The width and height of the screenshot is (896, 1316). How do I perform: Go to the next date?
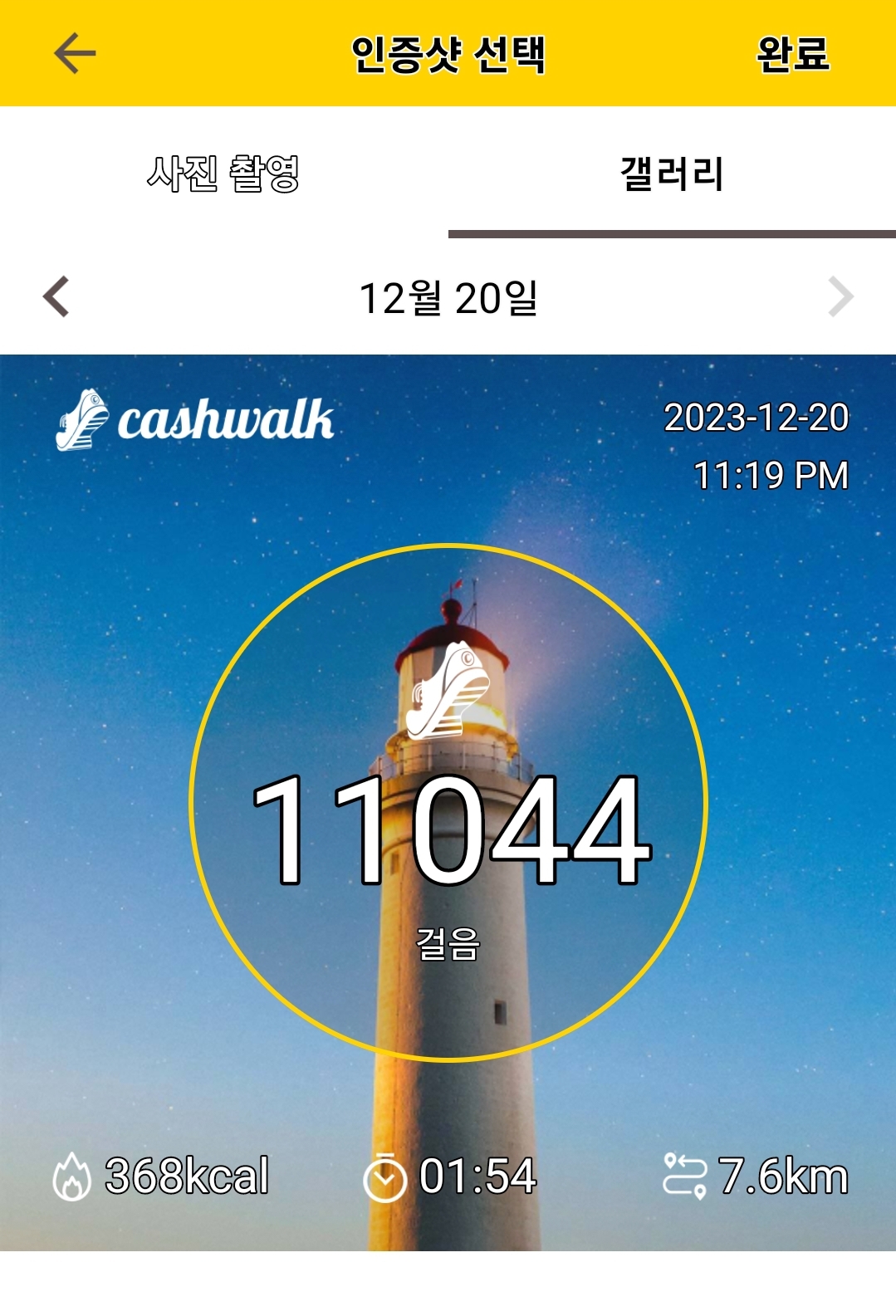(840, 297)
